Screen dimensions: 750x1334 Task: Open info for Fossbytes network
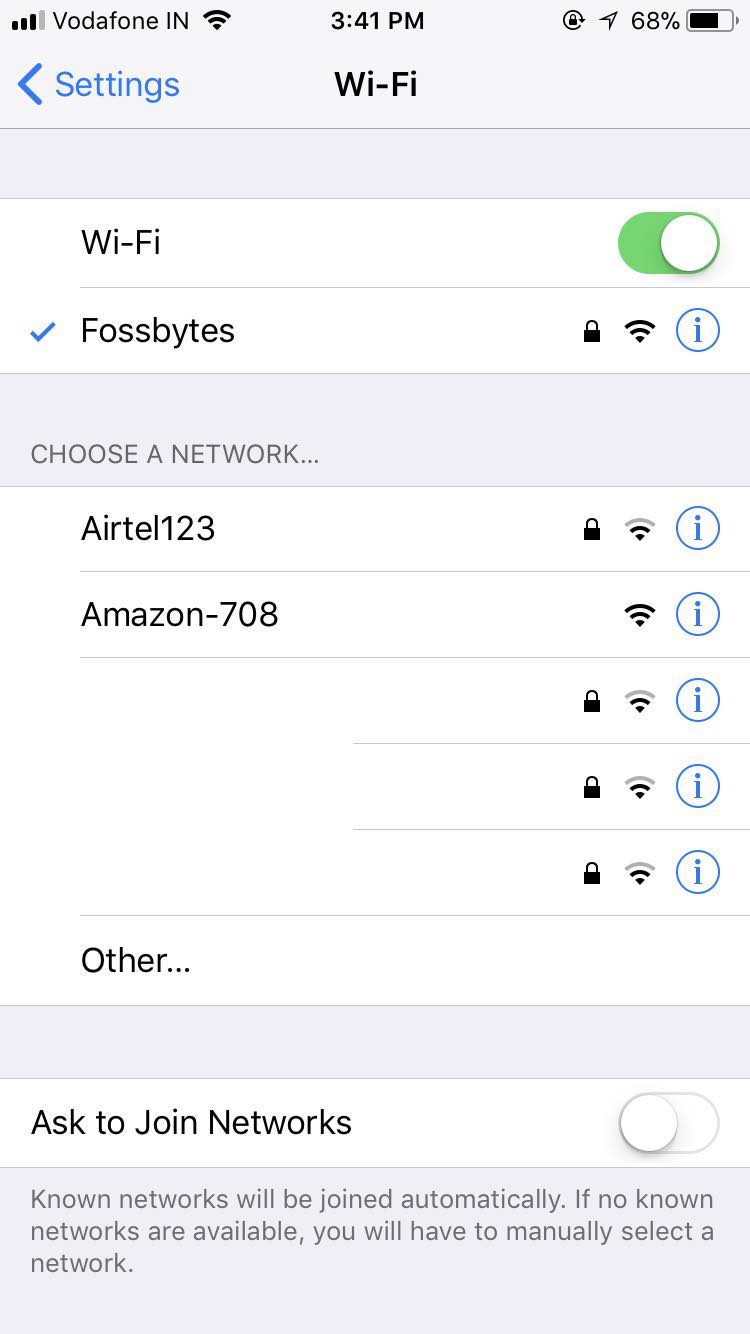(697, 330)
